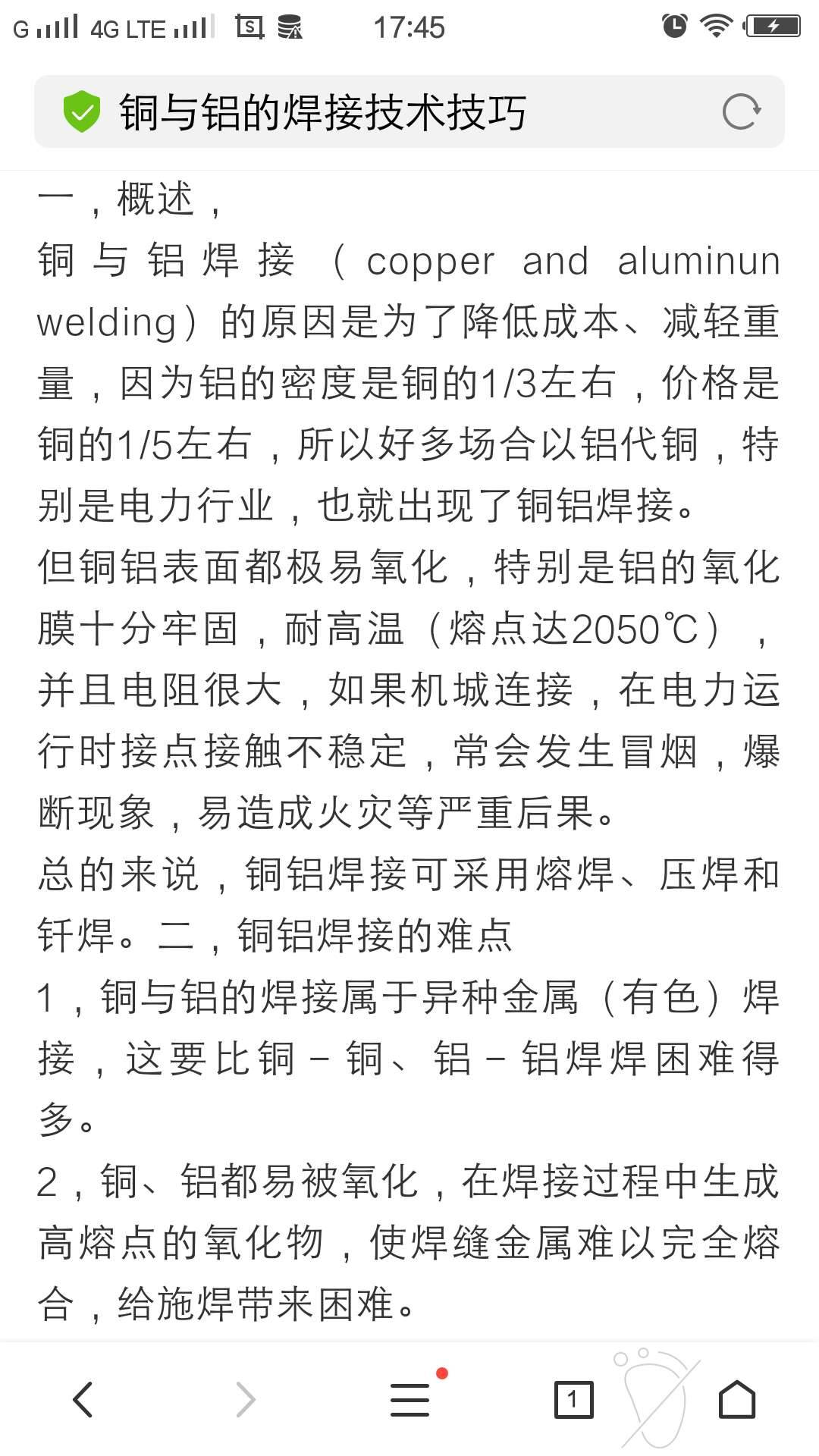Tap the green security shield icon
This screenshot has width=819, height=1456.
point(82,111)
